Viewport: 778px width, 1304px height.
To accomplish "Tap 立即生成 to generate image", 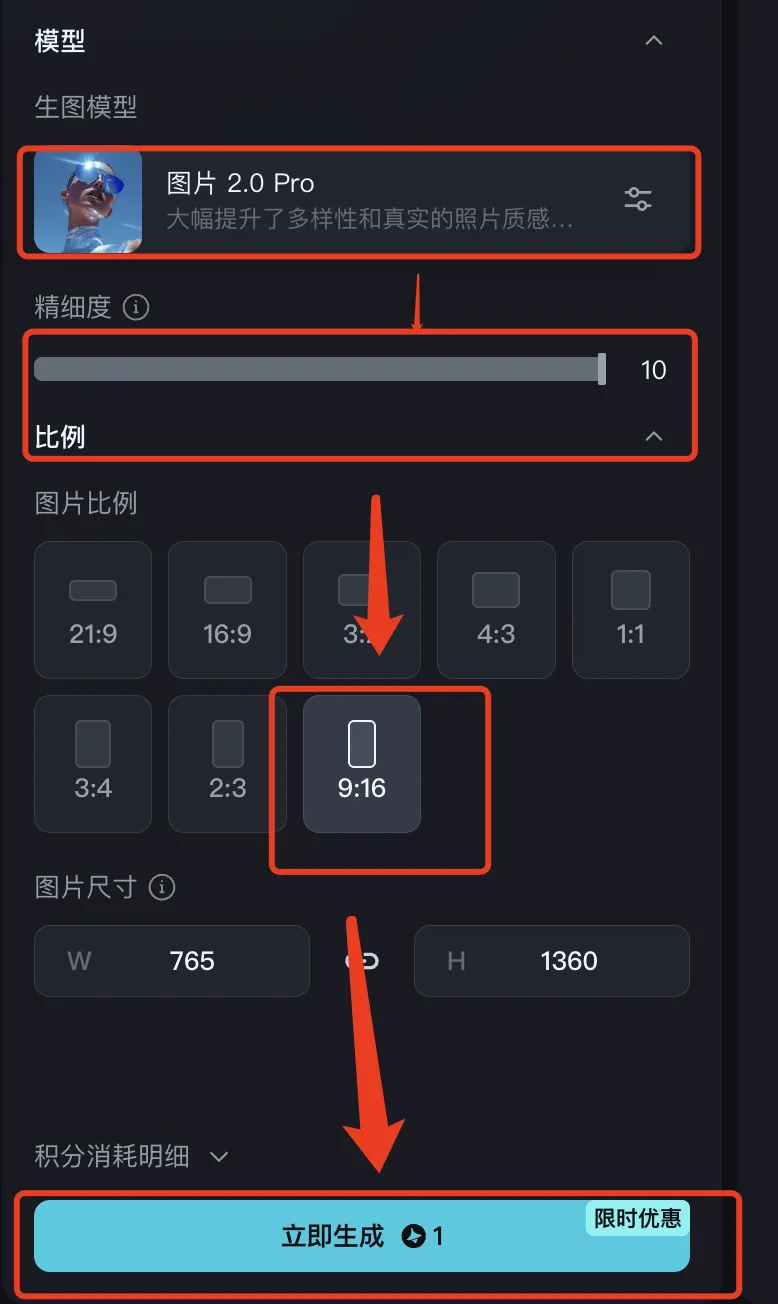I will [361, 1237].
